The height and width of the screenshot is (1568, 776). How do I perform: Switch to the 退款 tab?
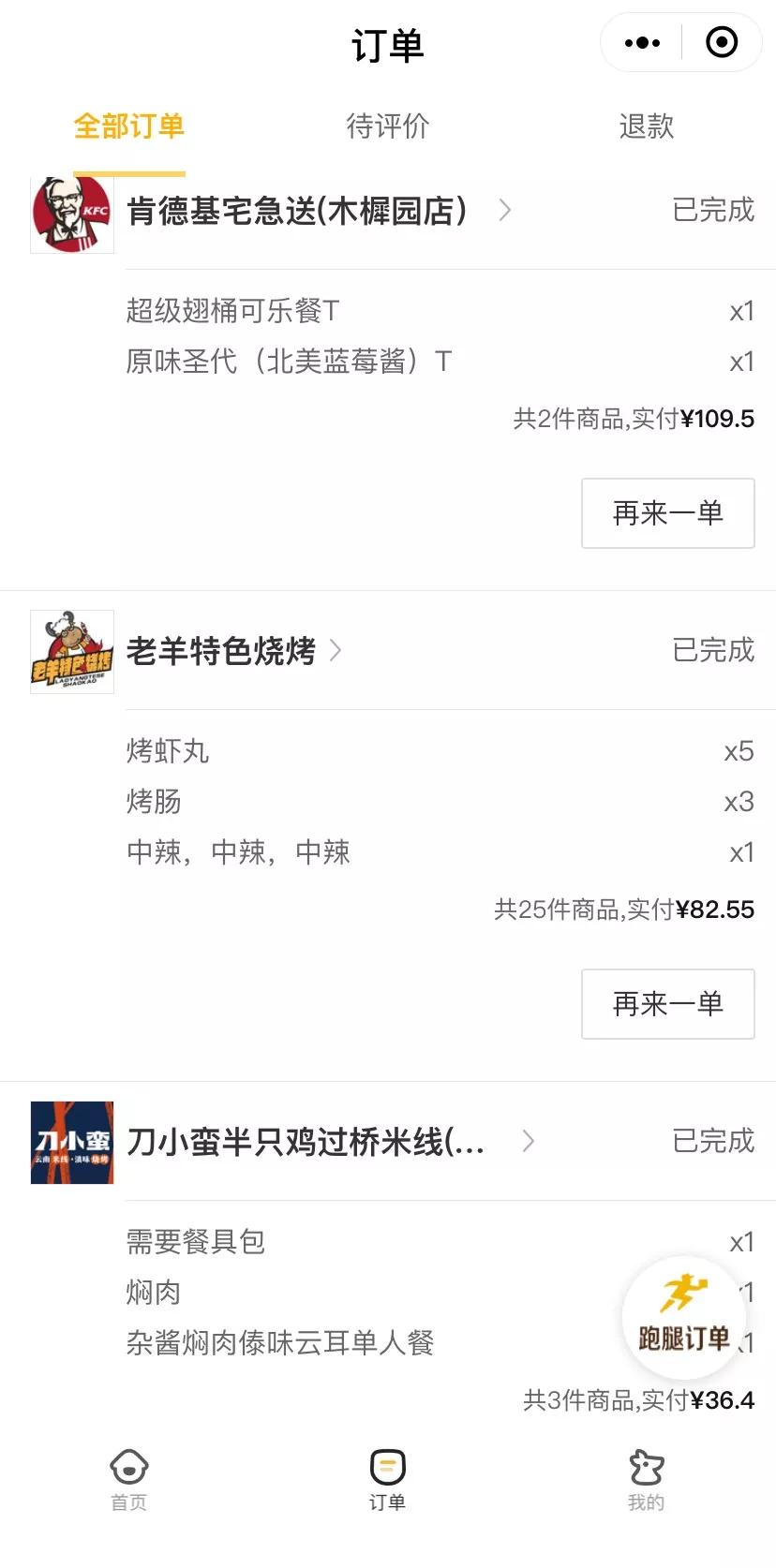click(646, 127)
